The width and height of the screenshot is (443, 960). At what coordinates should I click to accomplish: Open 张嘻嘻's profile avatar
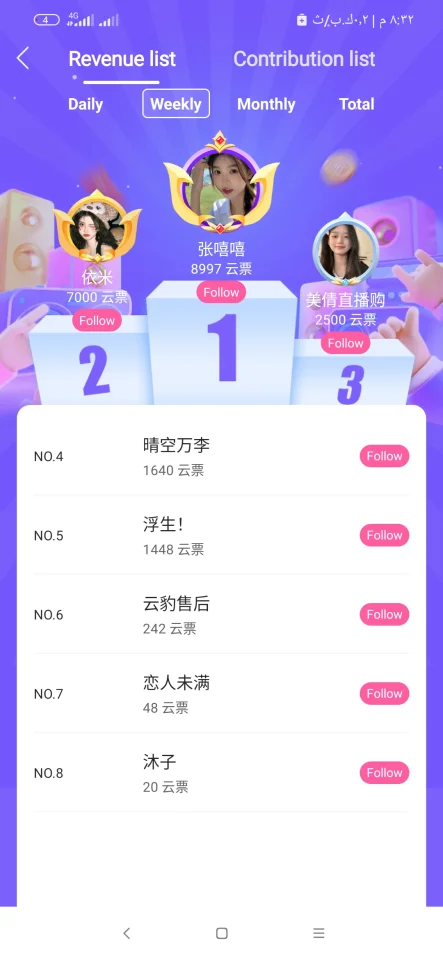222,184
